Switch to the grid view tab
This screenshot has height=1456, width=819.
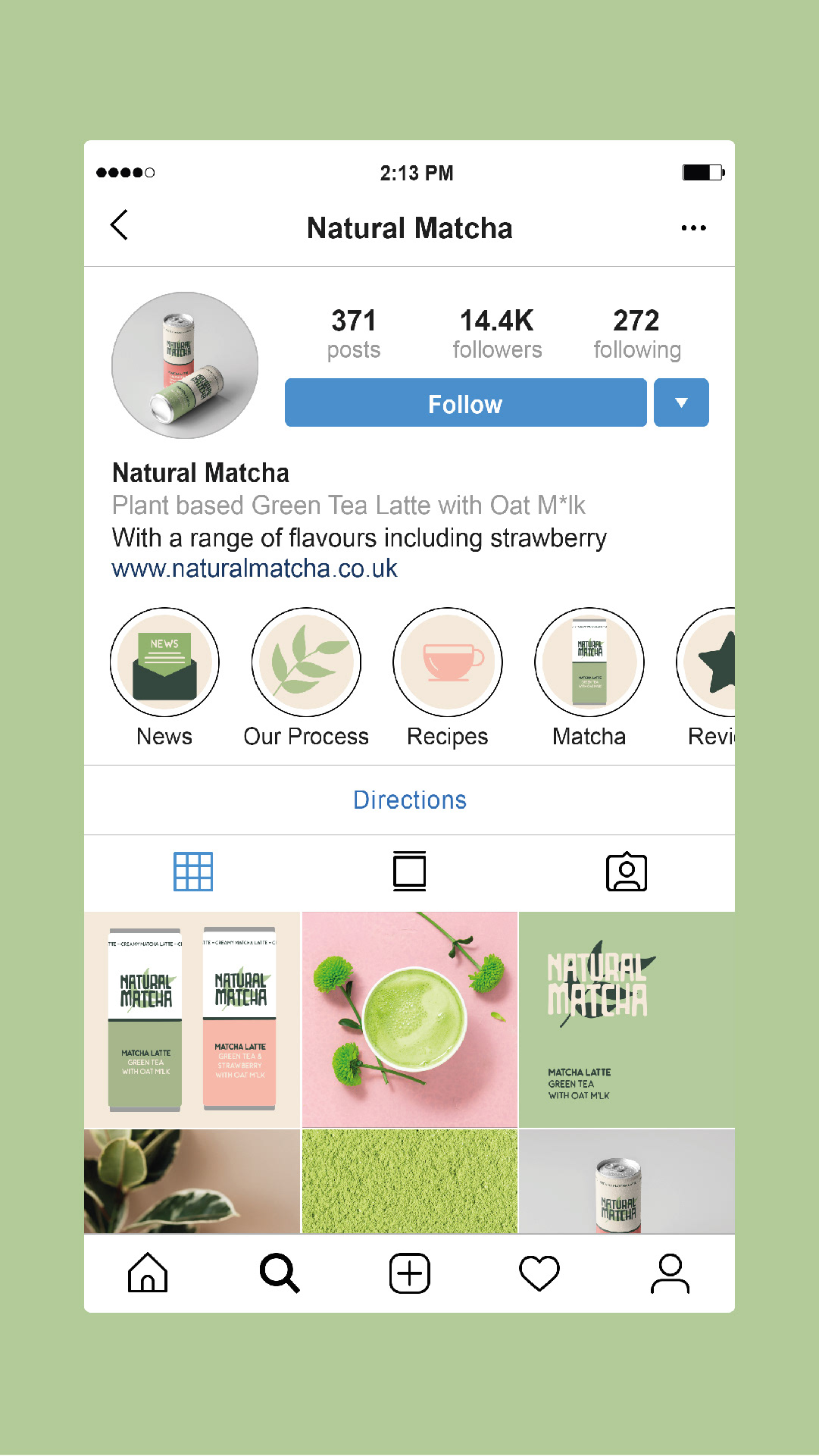(193, 872)
